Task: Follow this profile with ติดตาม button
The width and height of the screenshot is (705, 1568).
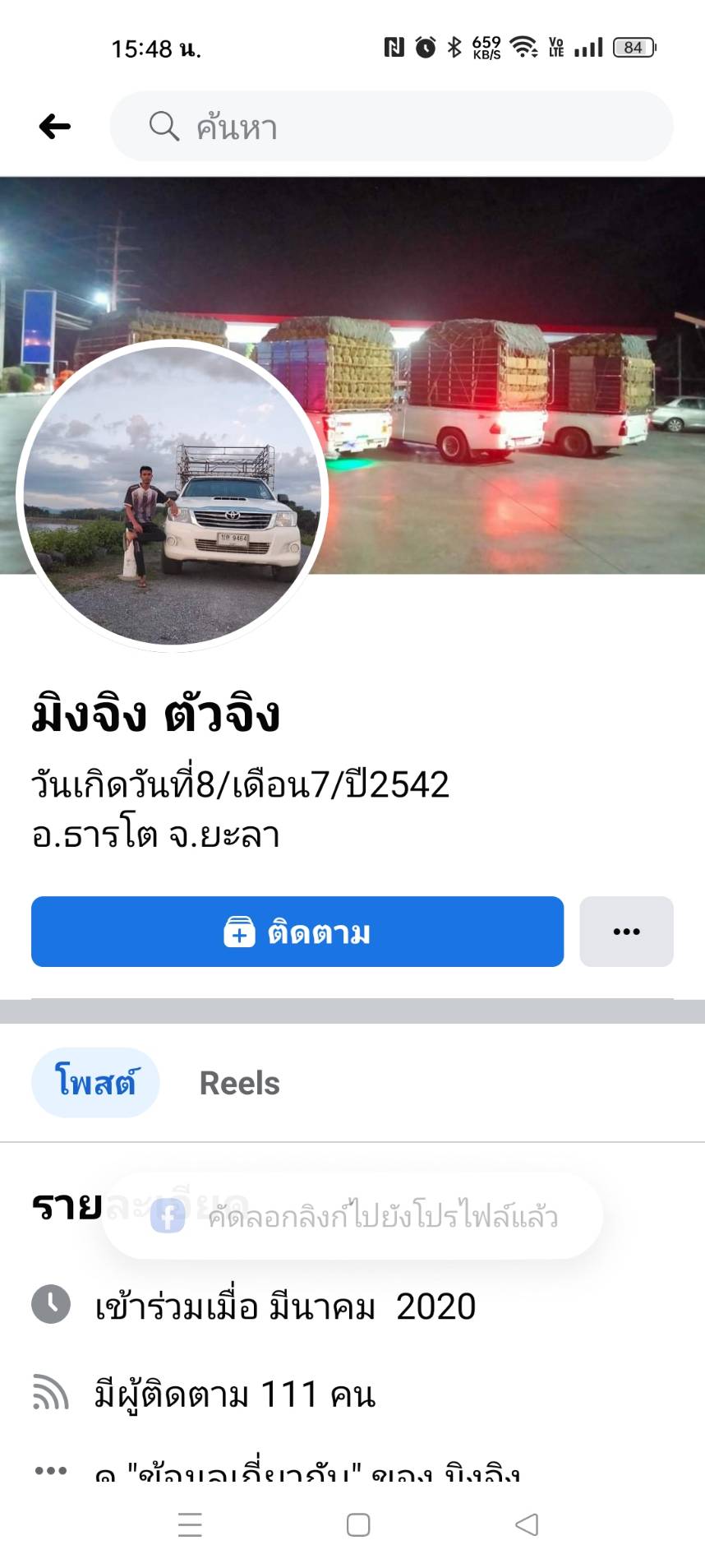Action: 297,932
